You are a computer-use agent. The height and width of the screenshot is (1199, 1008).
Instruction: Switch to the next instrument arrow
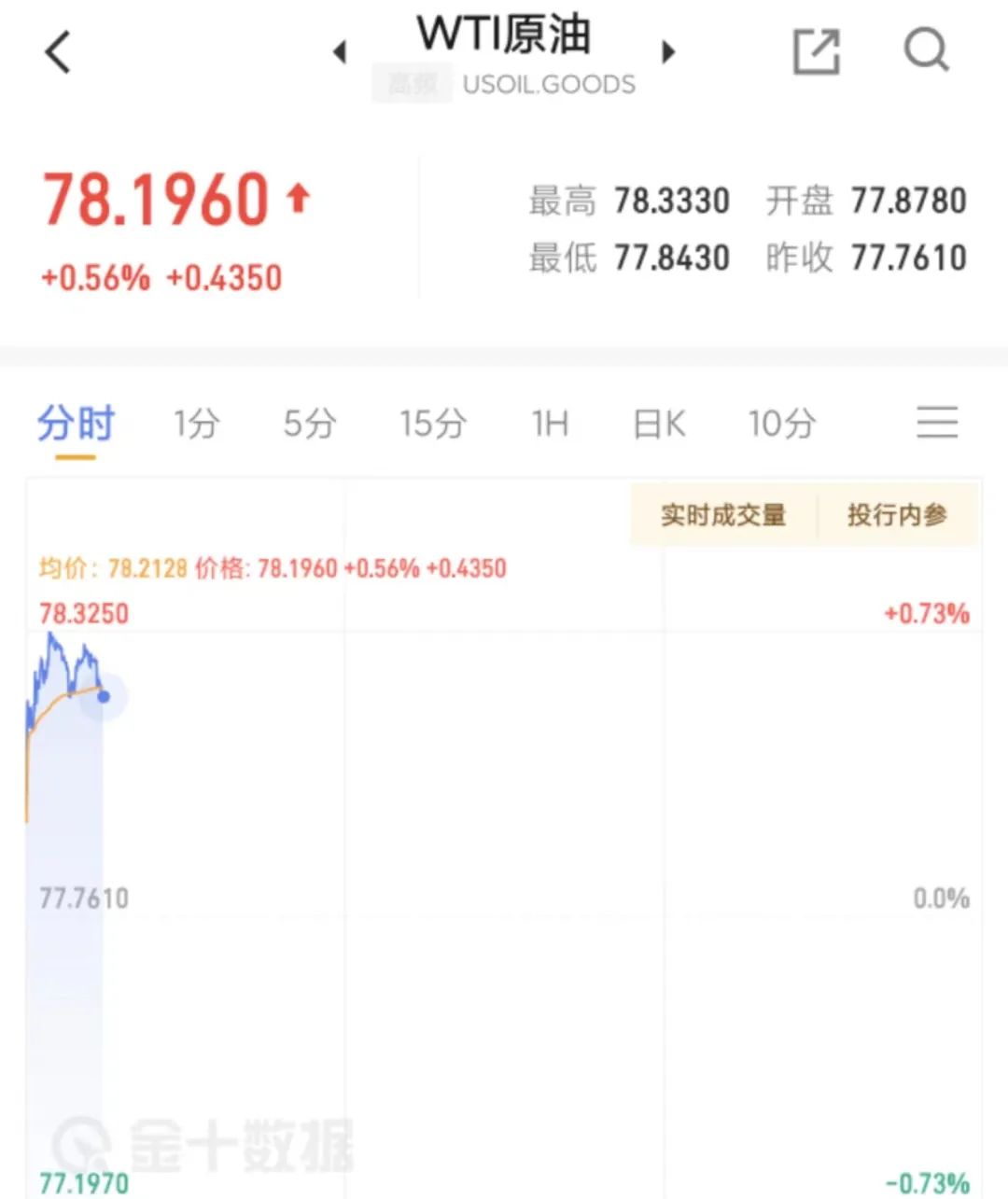(x=667, y=52)
